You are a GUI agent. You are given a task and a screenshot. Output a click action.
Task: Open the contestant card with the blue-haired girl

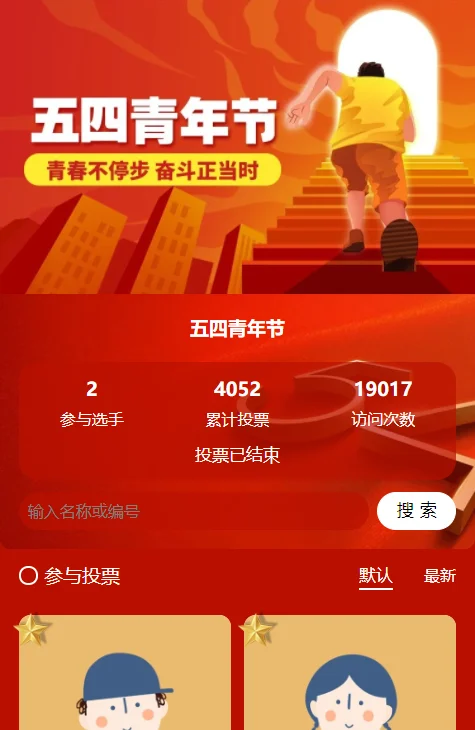(x=350, y=672)
